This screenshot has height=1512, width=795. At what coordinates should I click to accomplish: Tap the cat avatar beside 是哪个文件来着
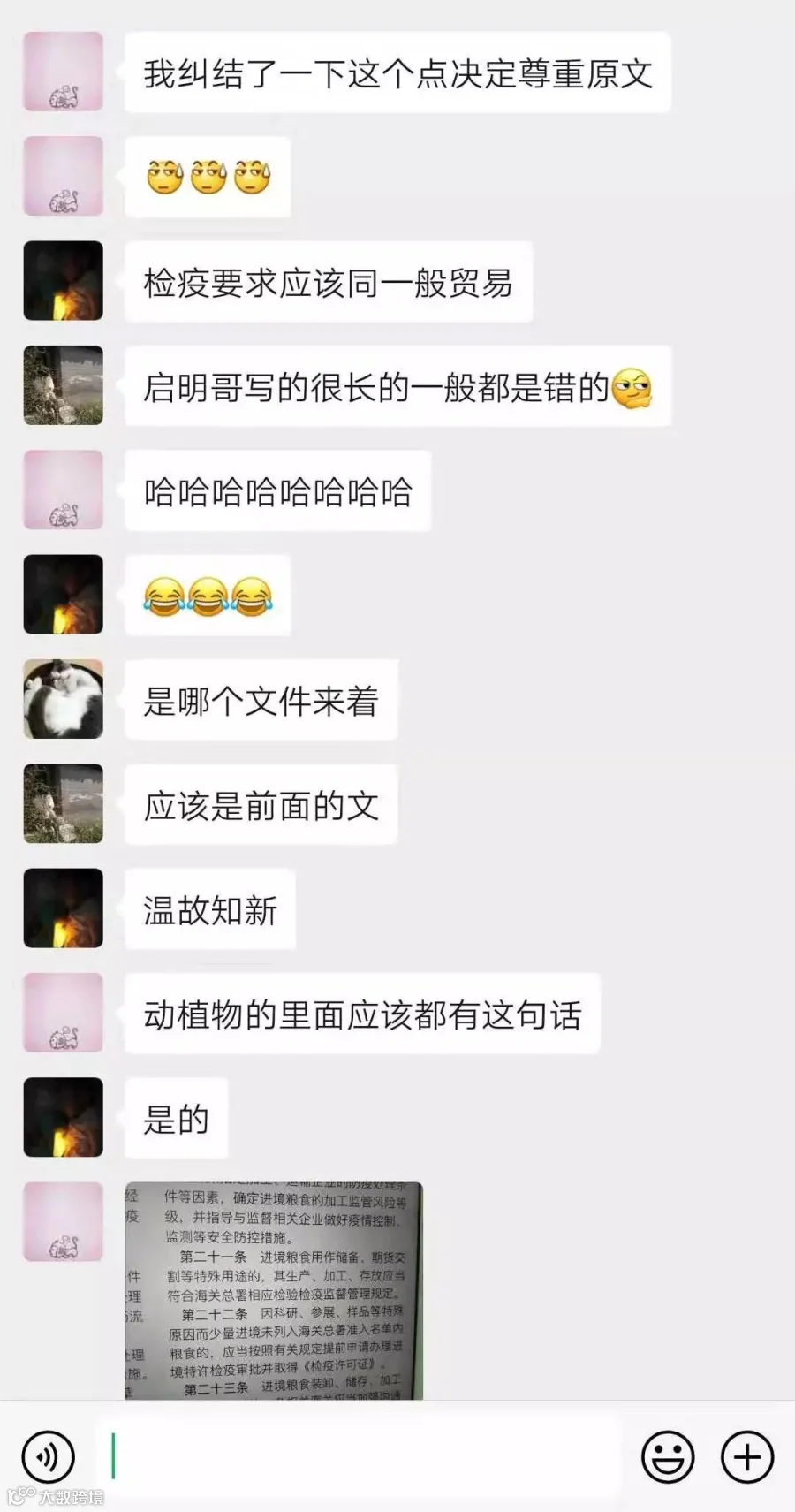[63, 699]
